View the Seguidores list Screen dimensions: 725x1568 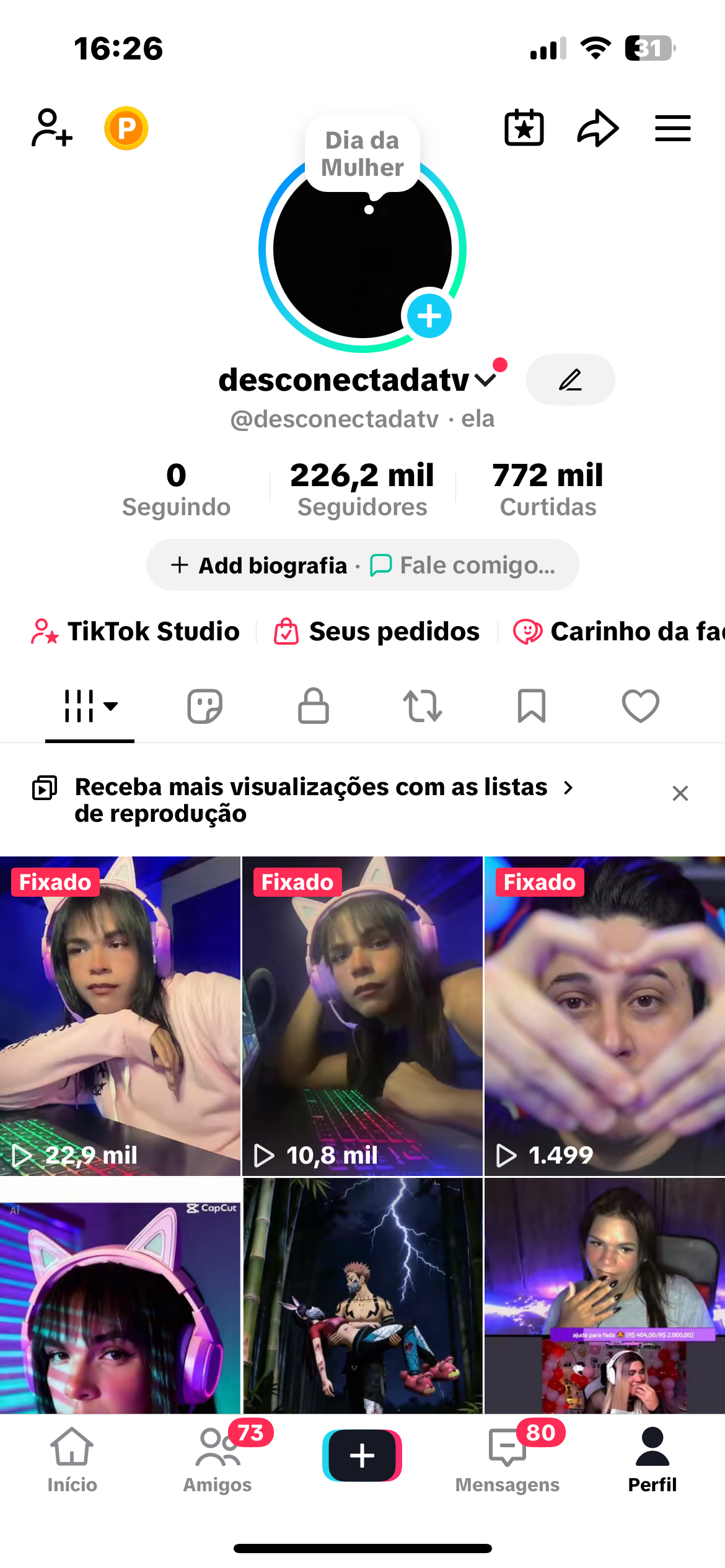[x=362, y=489]
